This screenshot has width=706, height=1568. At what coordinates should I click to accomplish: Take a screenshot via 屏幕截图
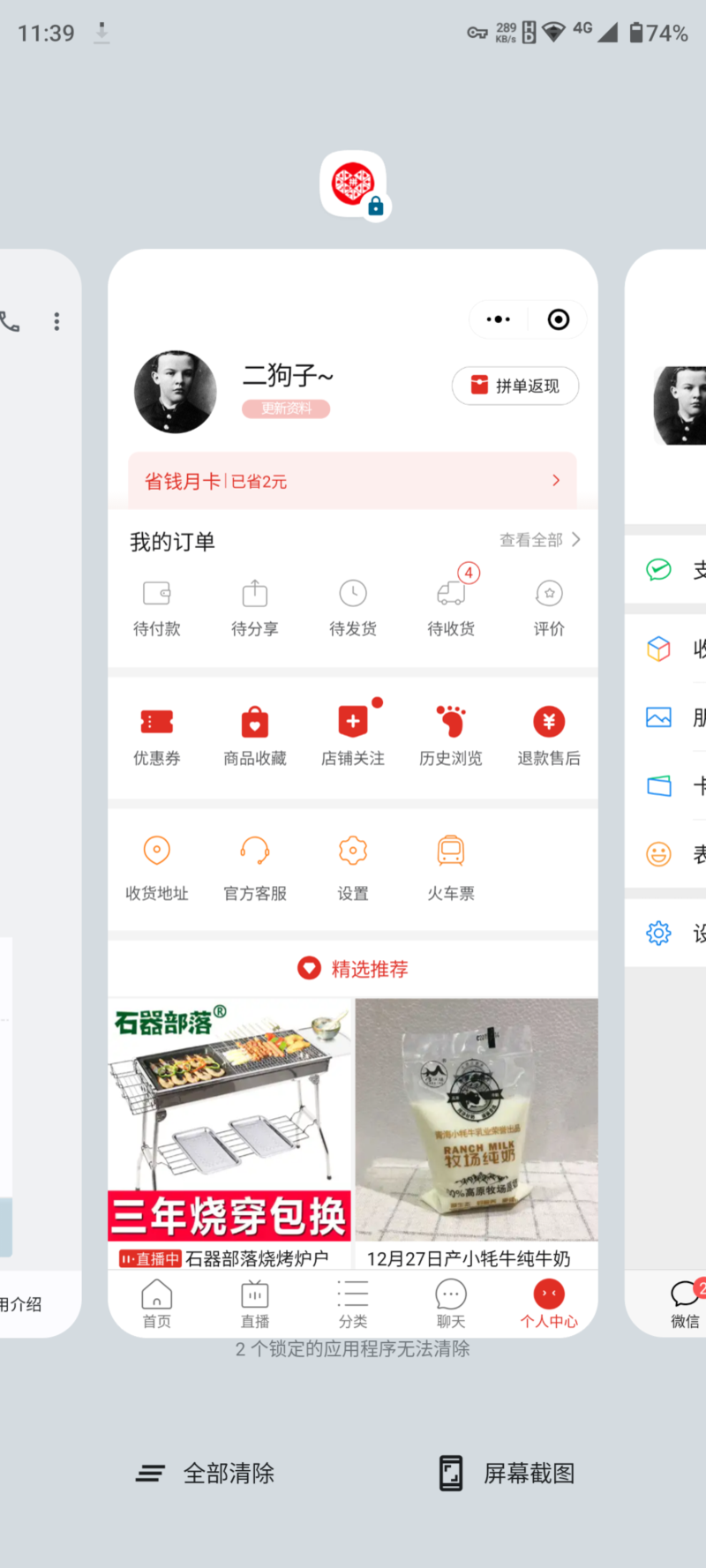pyautogui.click(x=507, y=1473)
